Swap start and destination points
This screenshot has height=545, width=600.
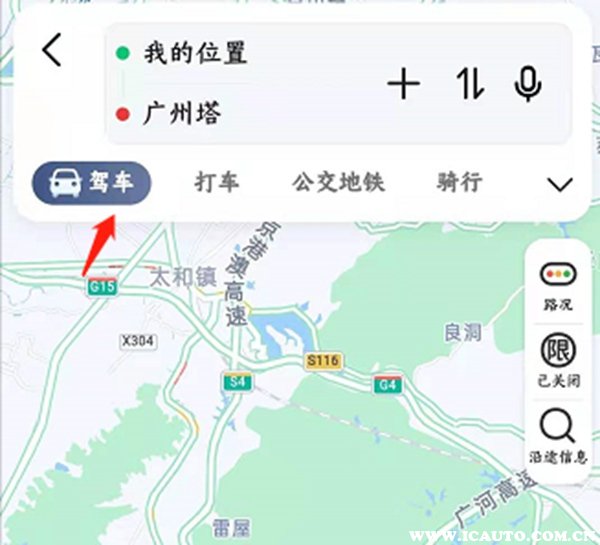[x=470, y=85]
